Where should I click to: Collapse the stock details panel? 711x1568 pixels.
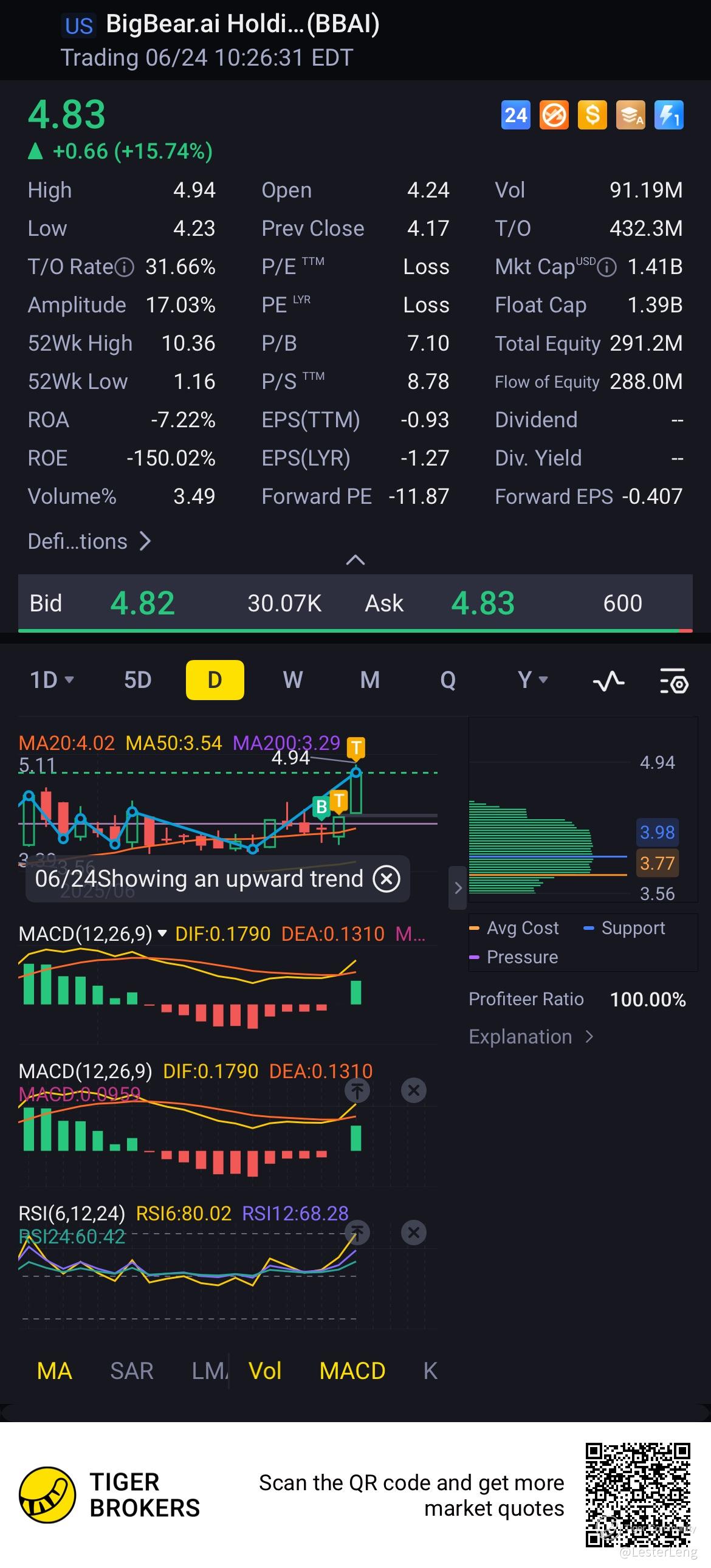pos(355,560)
